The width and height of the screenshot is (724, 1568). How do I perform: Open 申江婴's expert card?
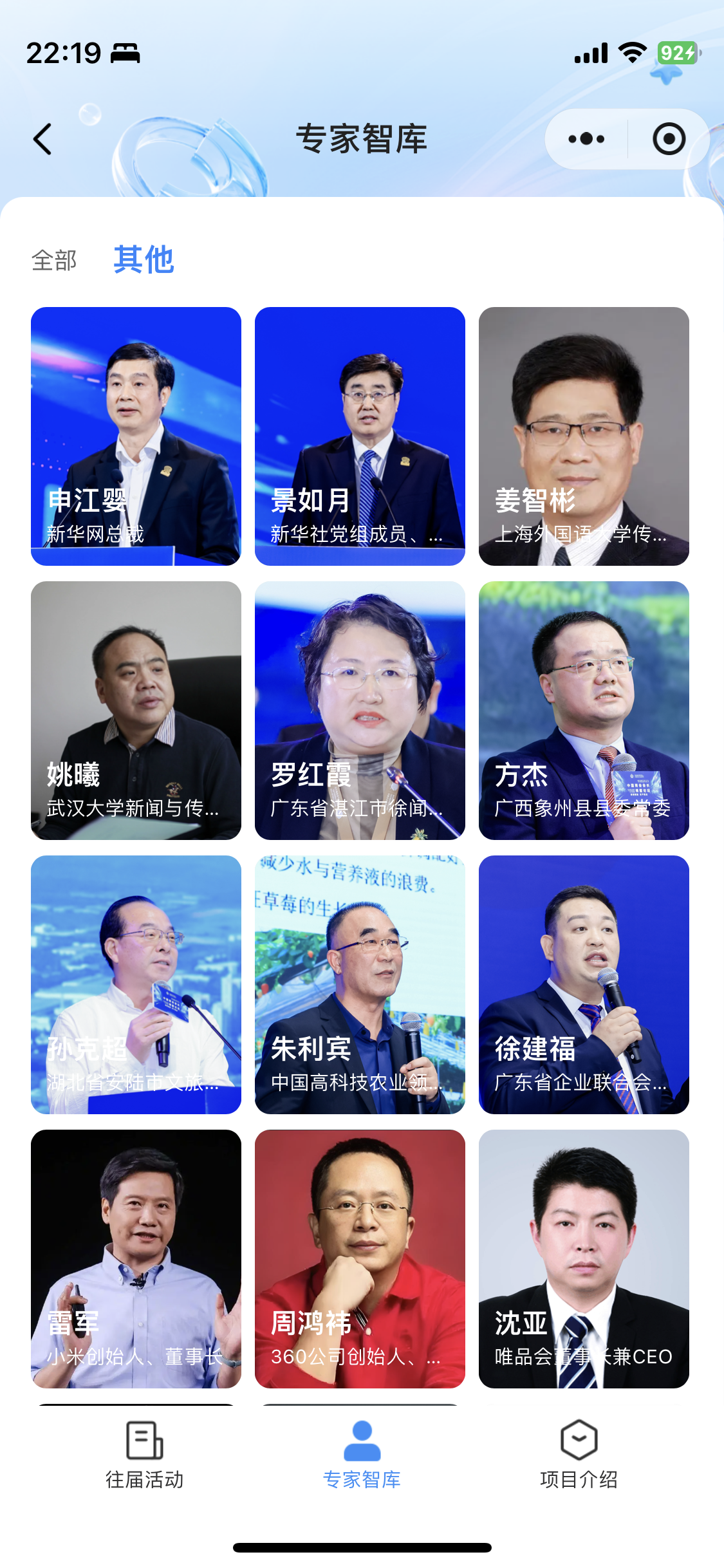pyautogui.click(x=136, y=436)
